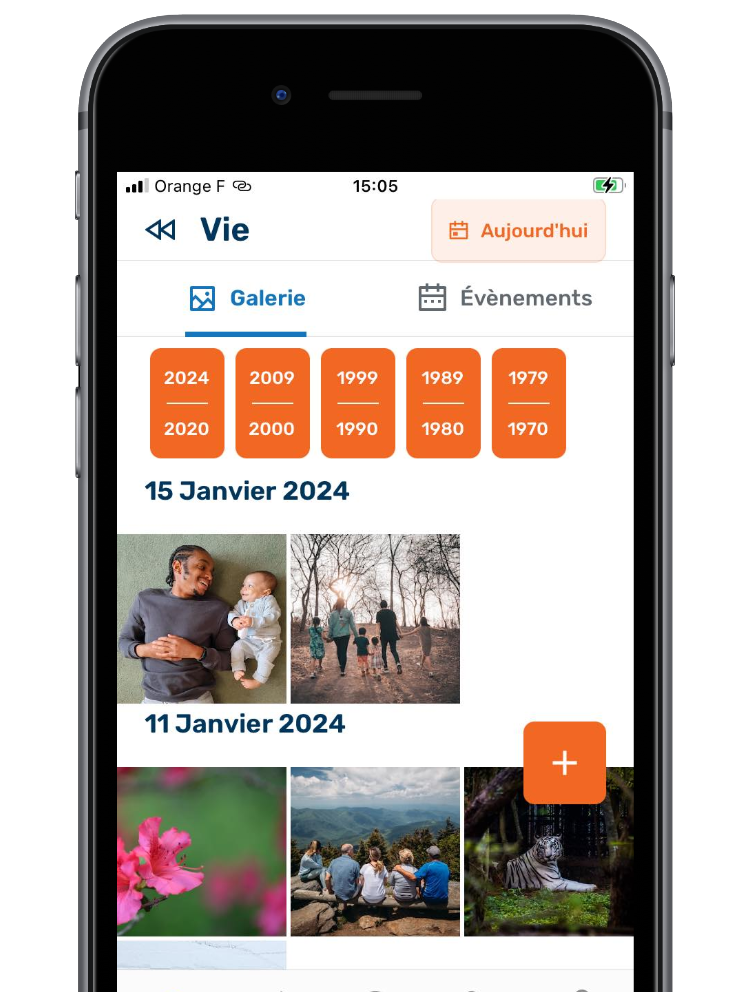This screenshot has width=750, height=992.
Task: Open the photo of man with baby
Action: (x=202, y=618)
